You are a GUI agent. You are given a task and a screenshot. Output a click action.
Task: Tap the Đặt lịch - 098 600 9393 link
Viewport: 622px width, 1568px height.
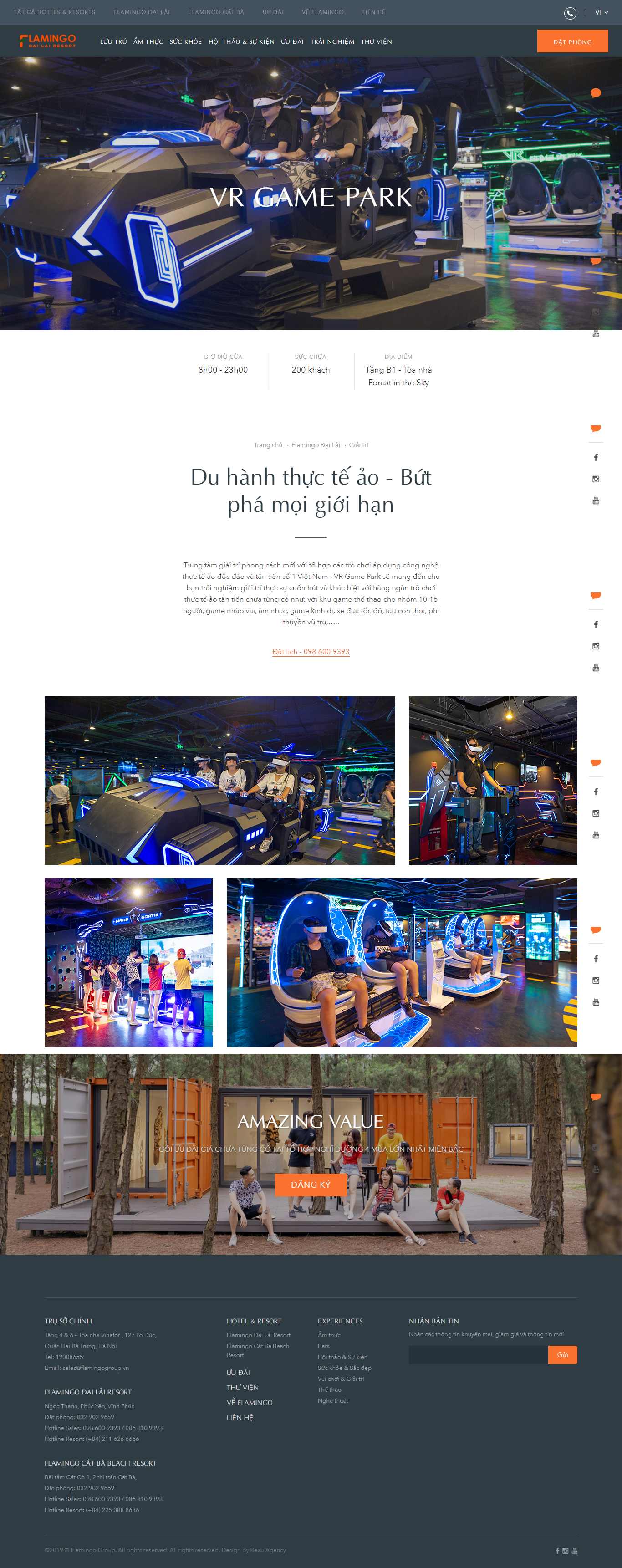click(311, 651)
